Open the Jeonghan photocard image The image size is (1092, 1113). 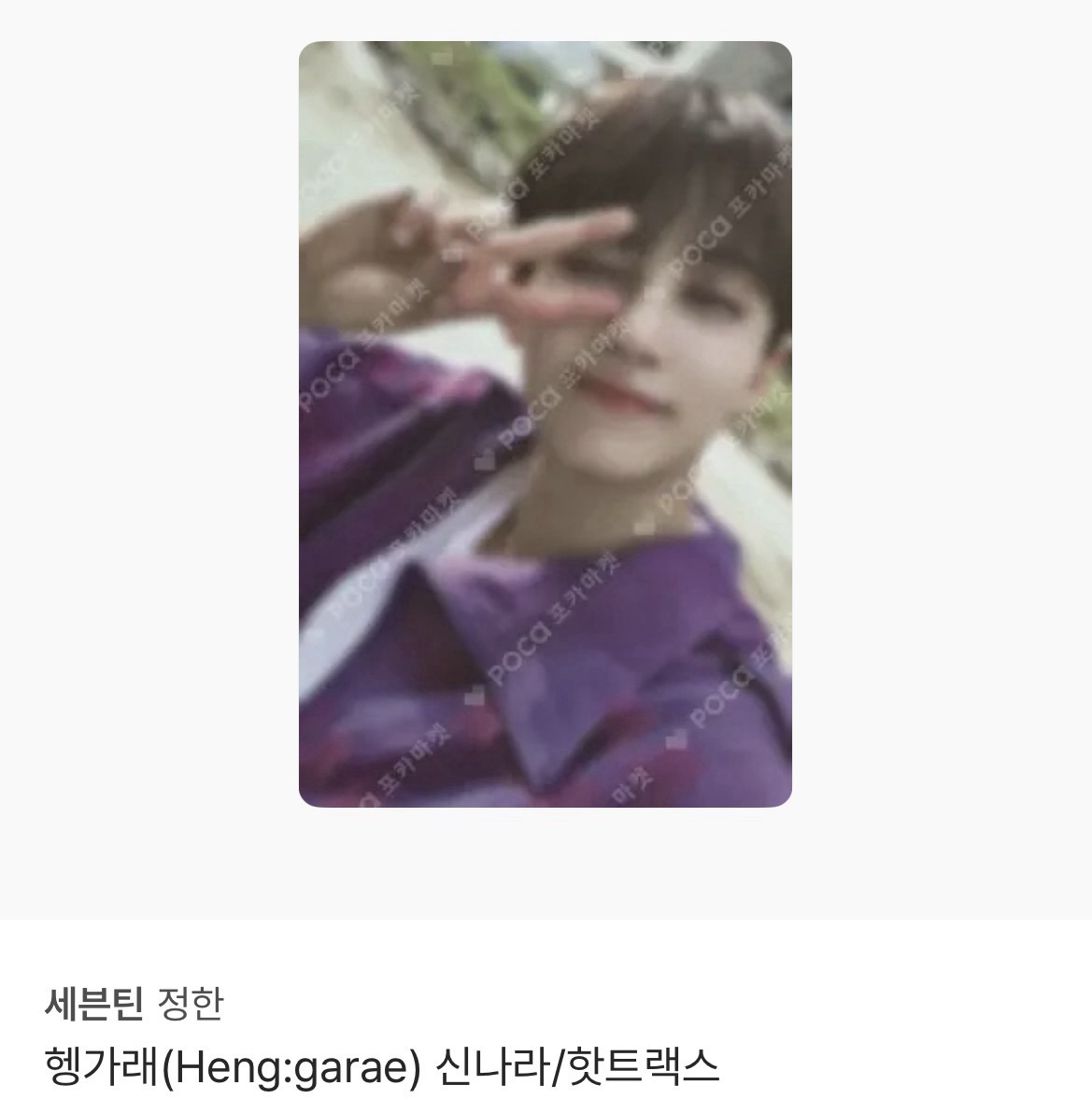click(x=545, y=424)
